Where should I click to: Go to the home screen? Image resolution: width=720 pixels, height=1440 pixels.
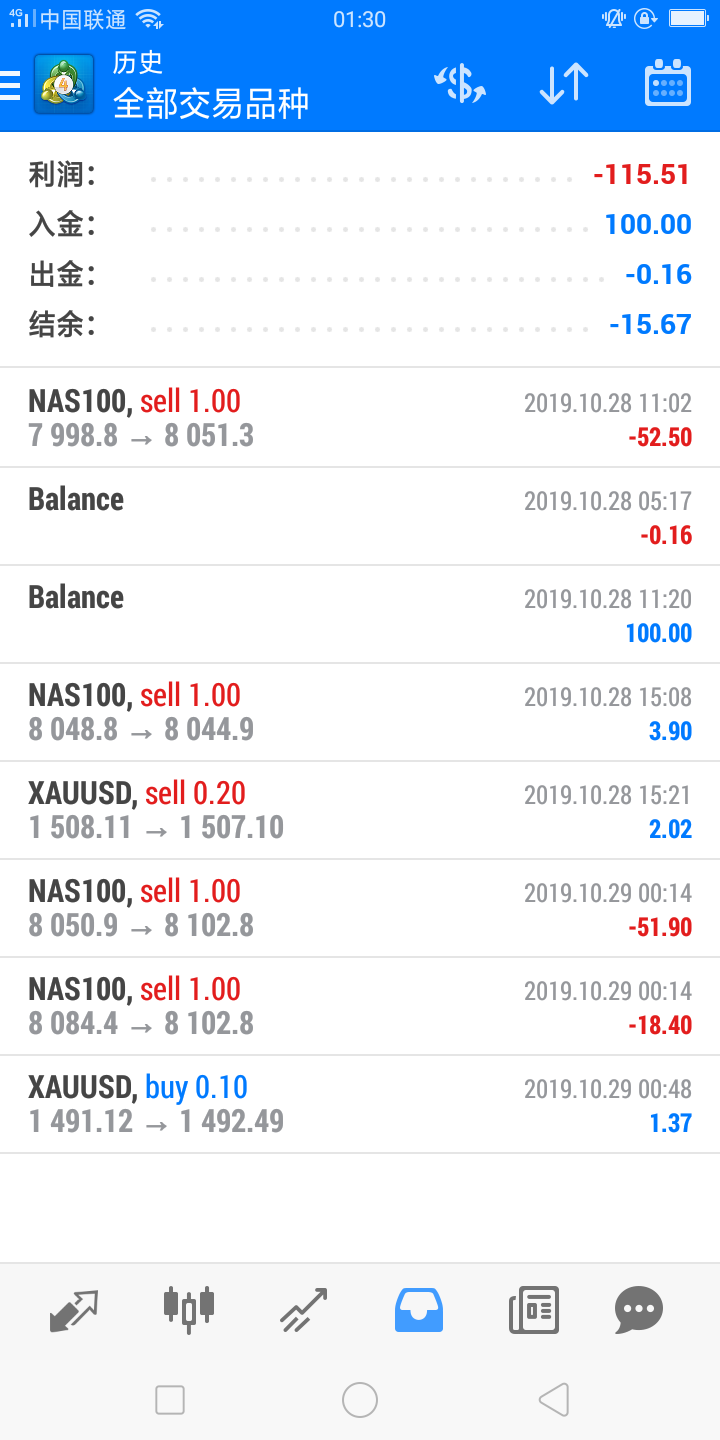point(360,1400)
